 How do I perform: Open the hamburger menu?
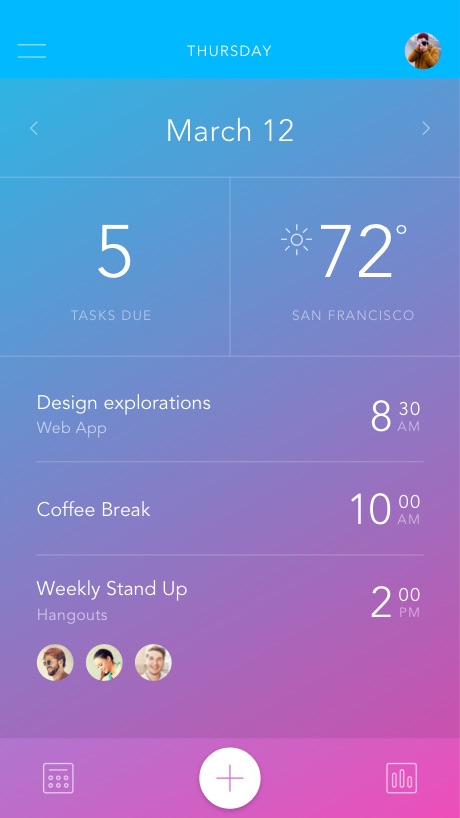pyautogui.click(x=32, y=51)
